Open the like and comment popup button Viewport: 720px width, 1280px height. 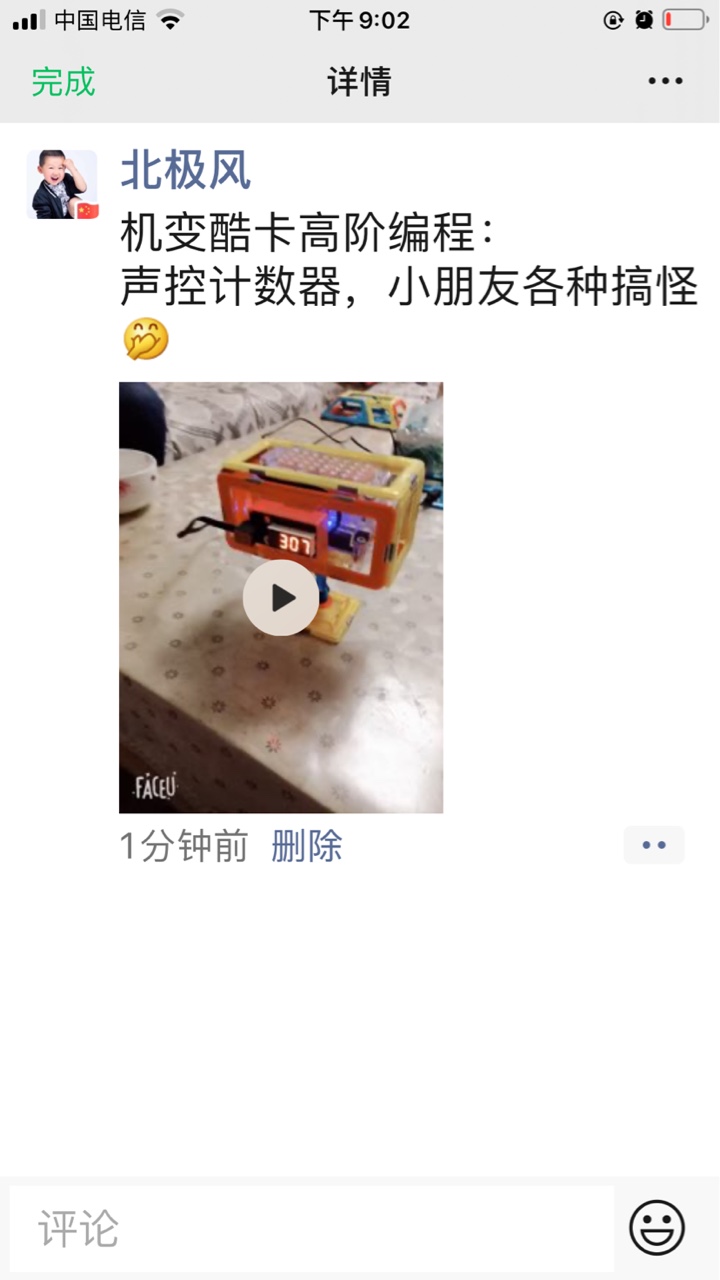coord(654,845)
